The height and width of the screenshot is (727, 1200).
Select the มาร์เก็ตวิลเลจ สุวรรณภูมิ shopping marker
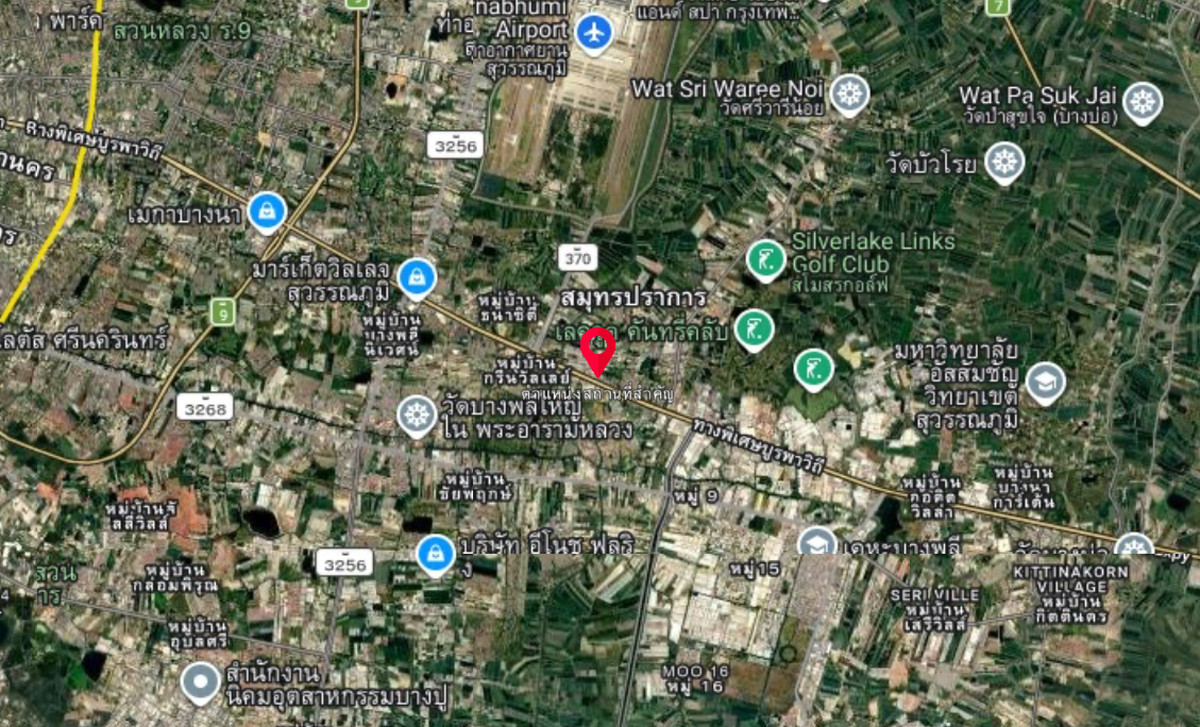(x=415, y=277)
